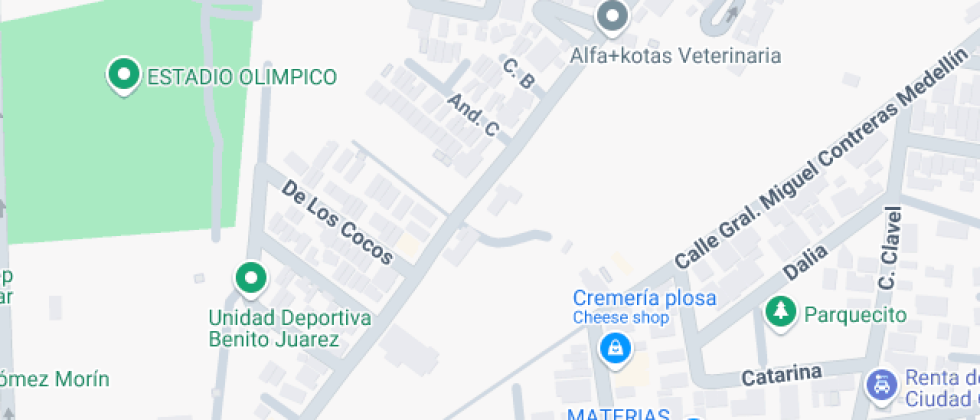The height and width of the screenshot is (420, 980).
Task: Open the ESTADIO OLIMPICO place marker
Action: coord(124,76)
